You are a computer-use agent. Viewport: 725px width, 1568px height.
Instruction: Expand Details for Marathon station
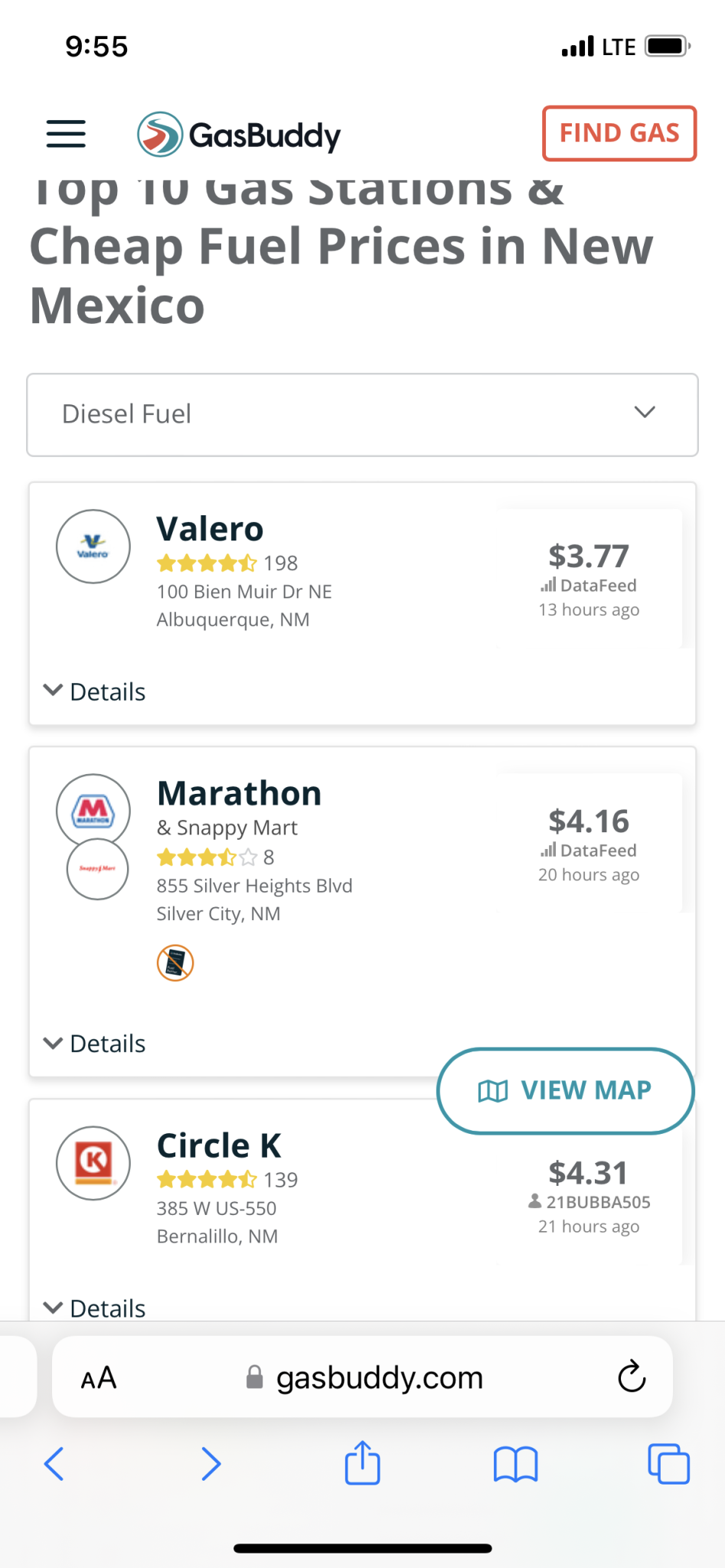pyautogui.click(x=95, y=1044)
